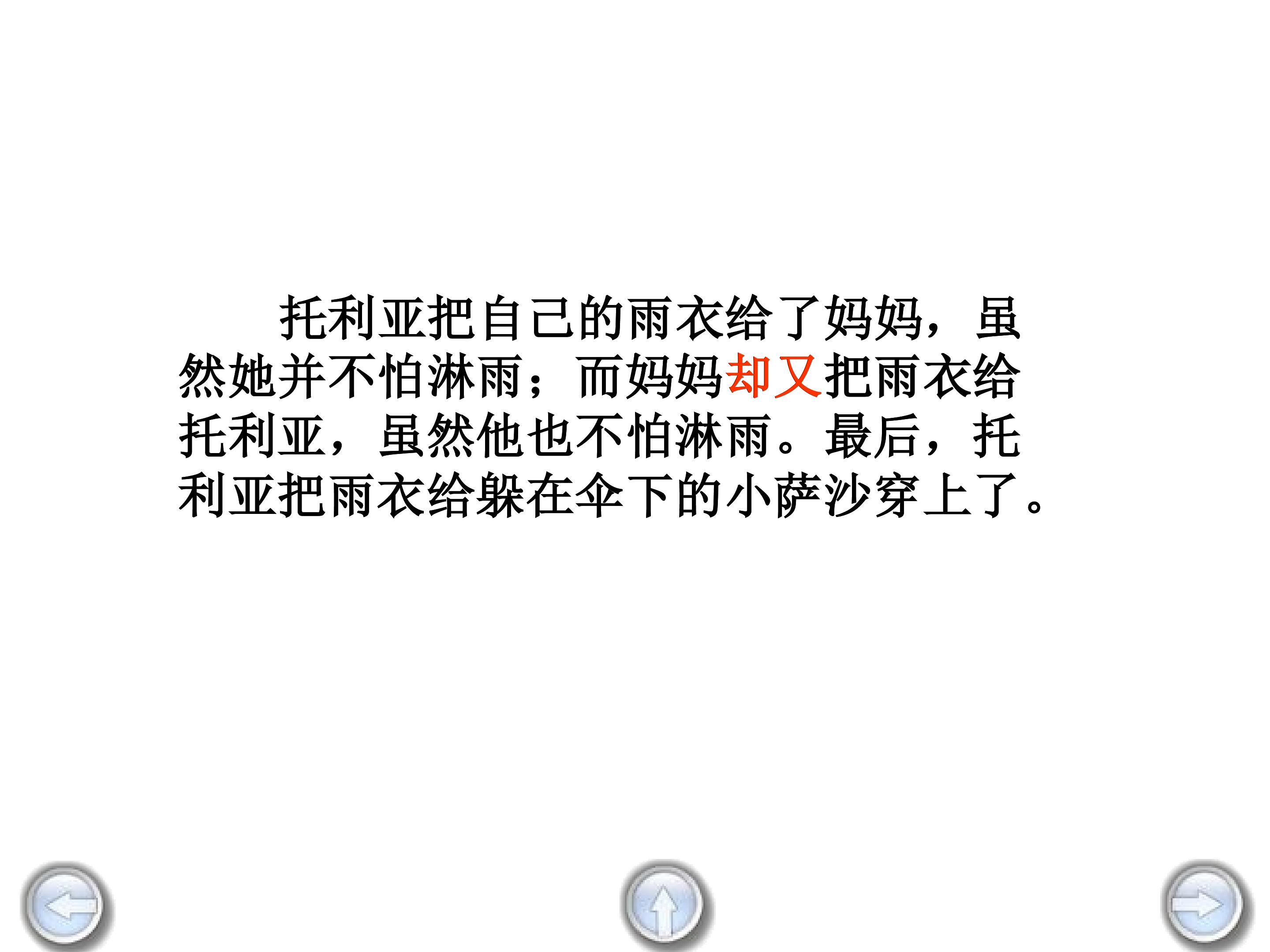Advance to the next slide with right arrow
This screenshot has width=1270, height=952.
coord(1205,904)
